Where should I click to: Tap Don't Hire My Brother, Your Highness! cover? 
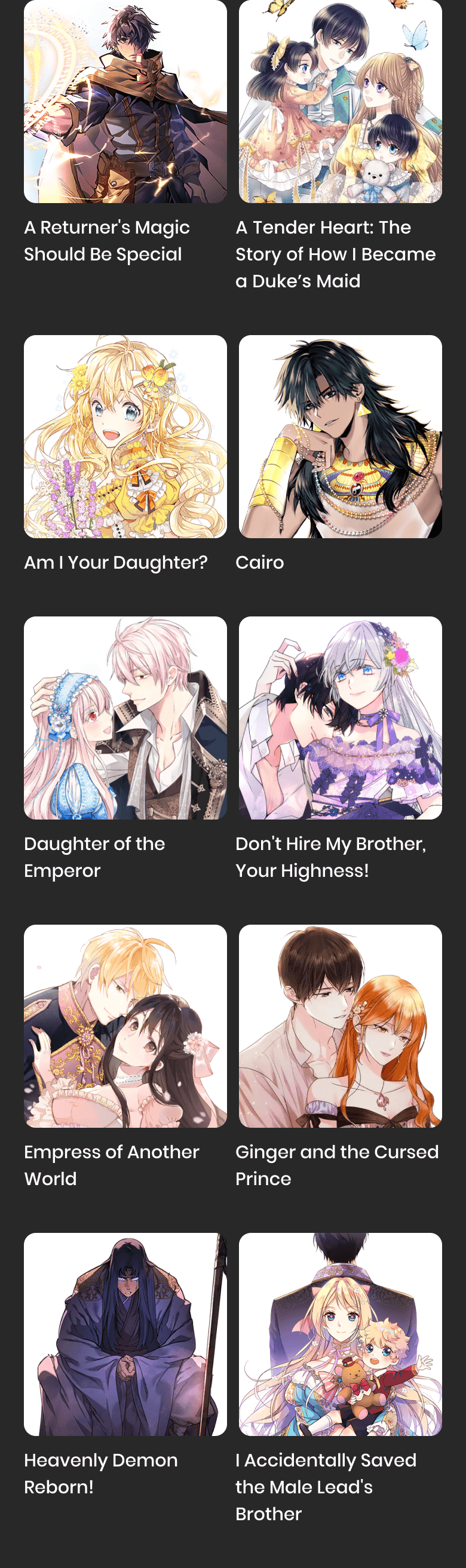340,717
